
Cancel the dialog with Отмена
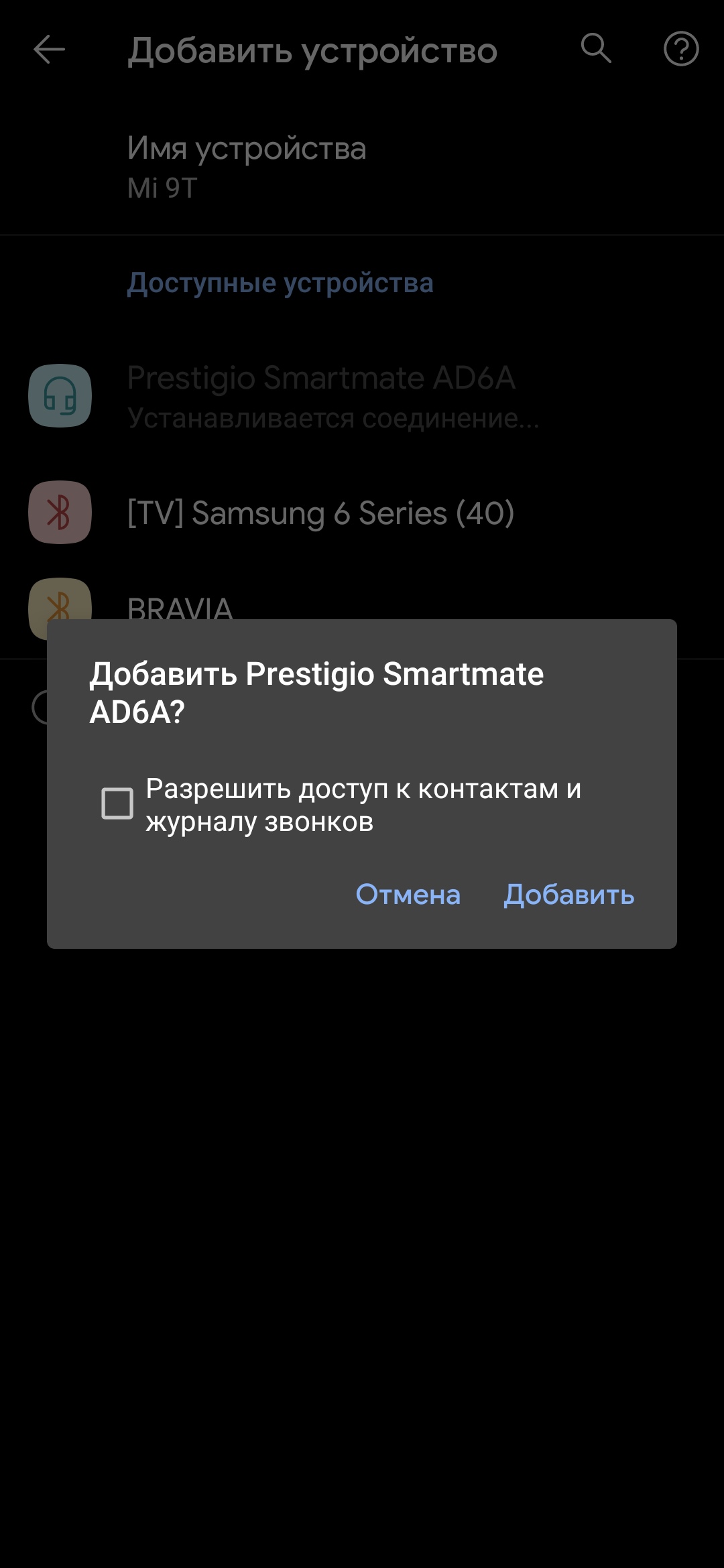[408, 895]
